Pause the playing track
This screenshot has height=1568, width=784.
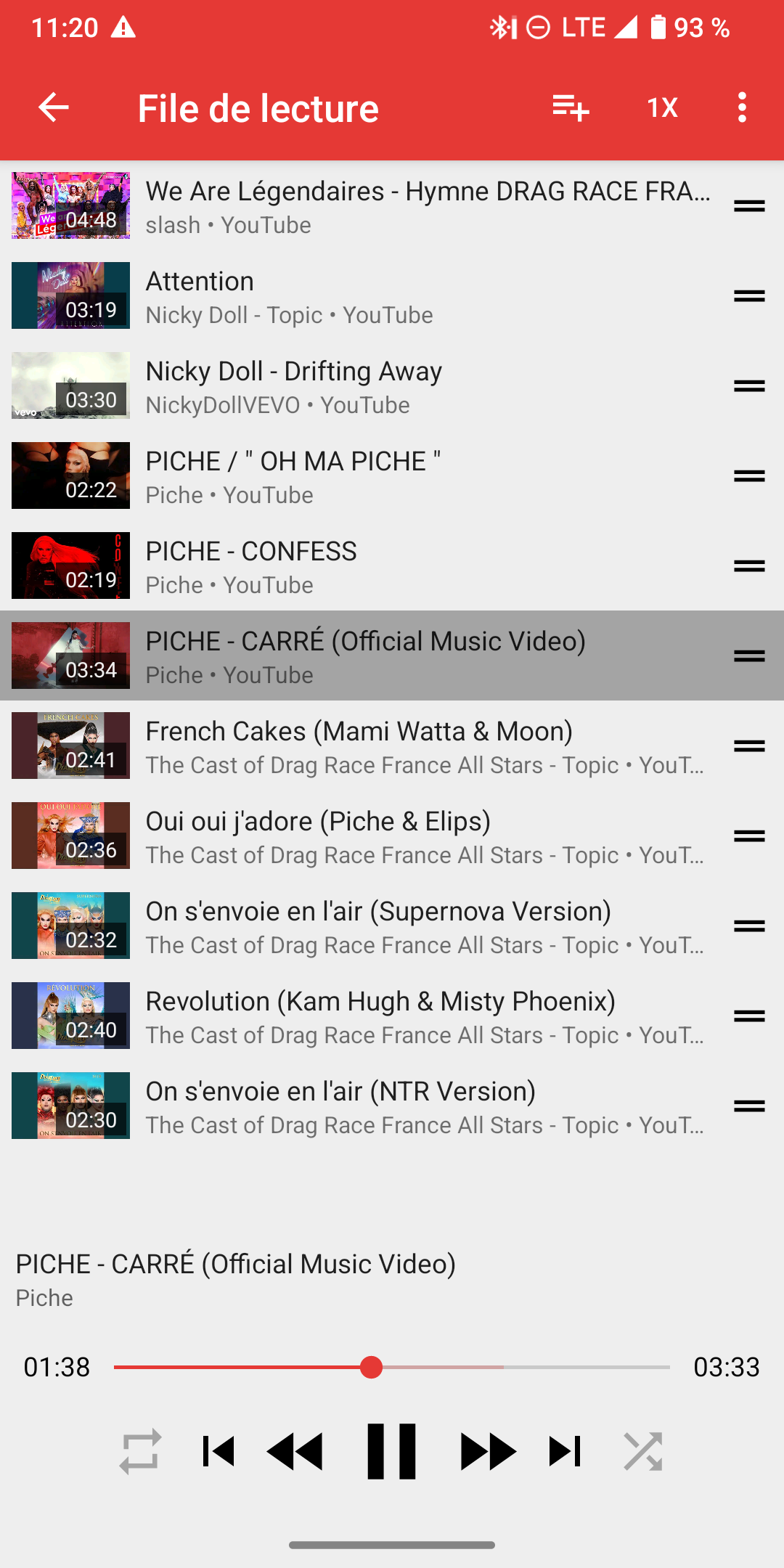391,1452
